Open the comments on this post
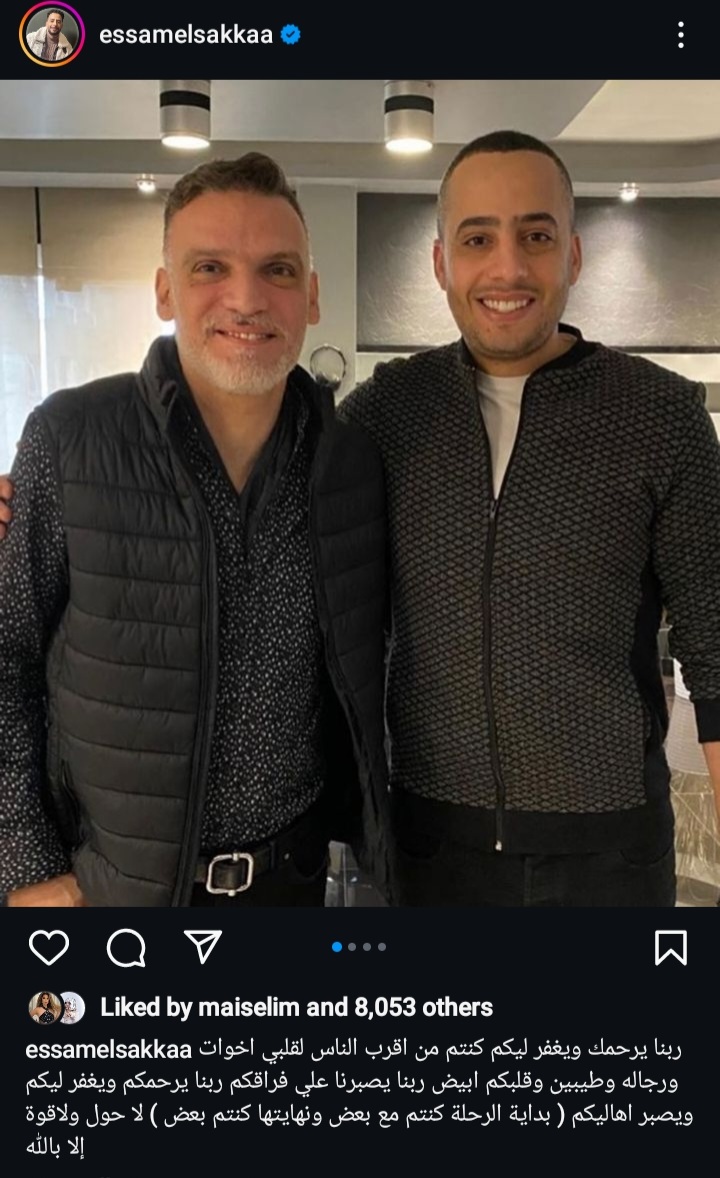The width and height of the screenshot is (720, 1178). pyautogui.click(x=126, y=946)
